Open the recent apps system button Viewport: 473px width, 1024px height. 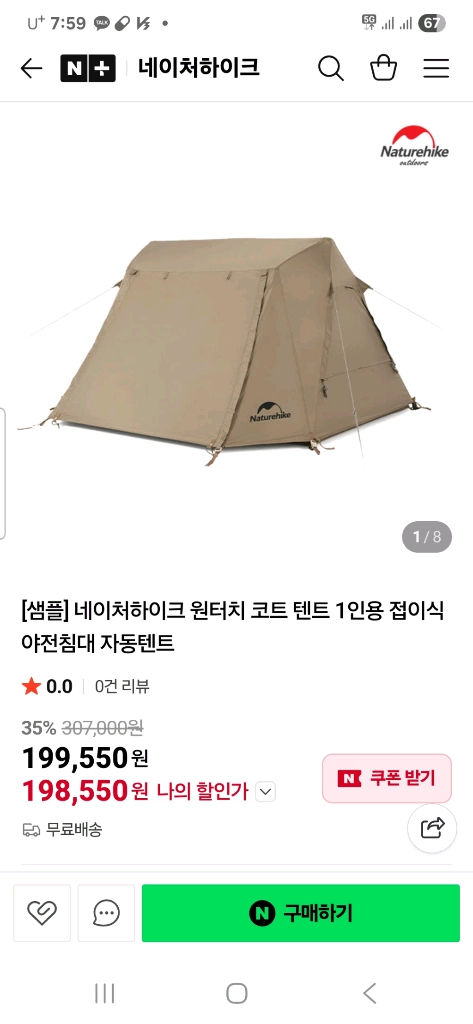[x=105, y=993]
